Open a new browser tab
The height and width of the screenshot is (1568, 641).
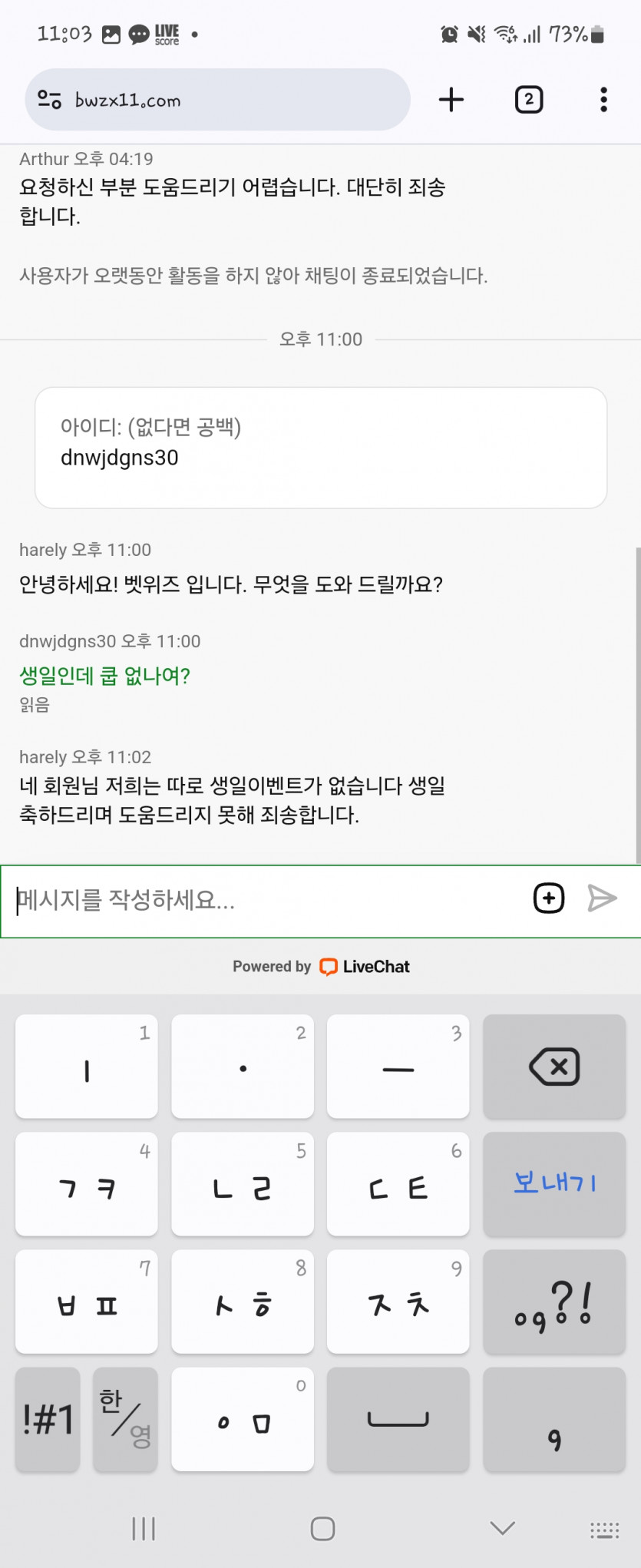point(451,100)
